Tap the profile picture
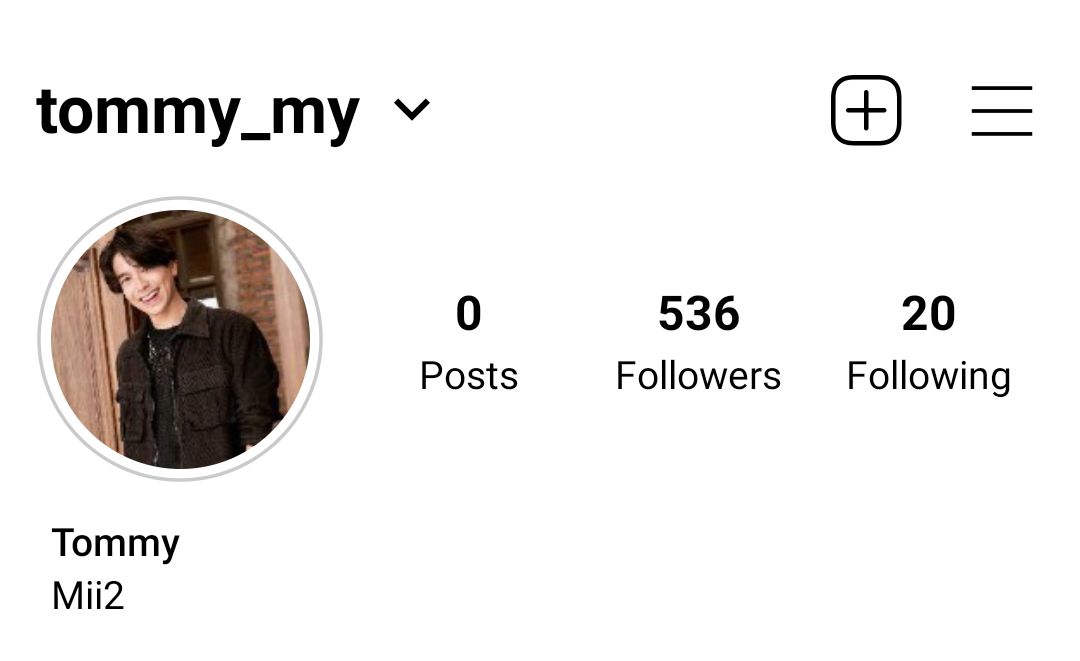The height and width of the screenshot is (661, 1080). [x=180, y=339]
